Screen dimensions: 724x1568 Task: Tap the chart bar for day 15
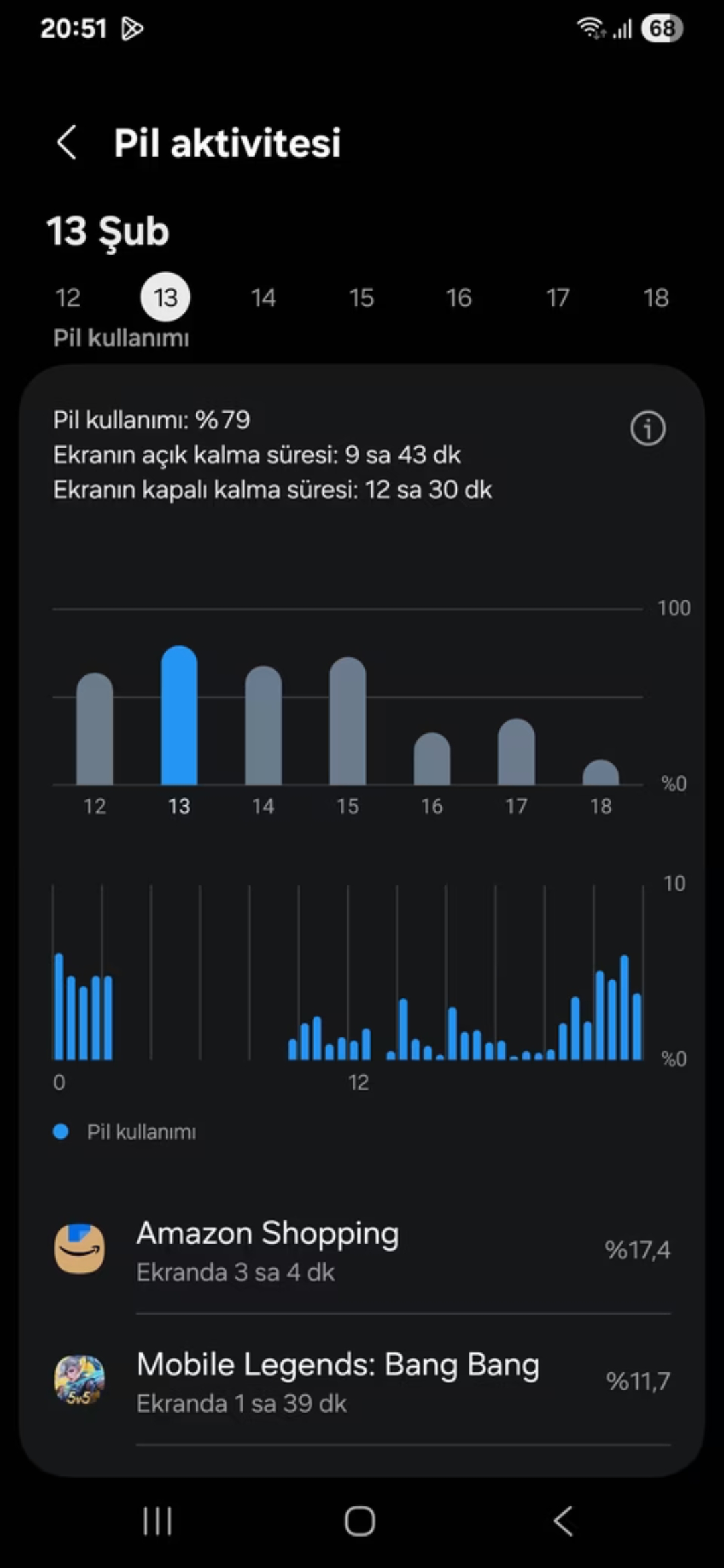(x=347, y=720)
